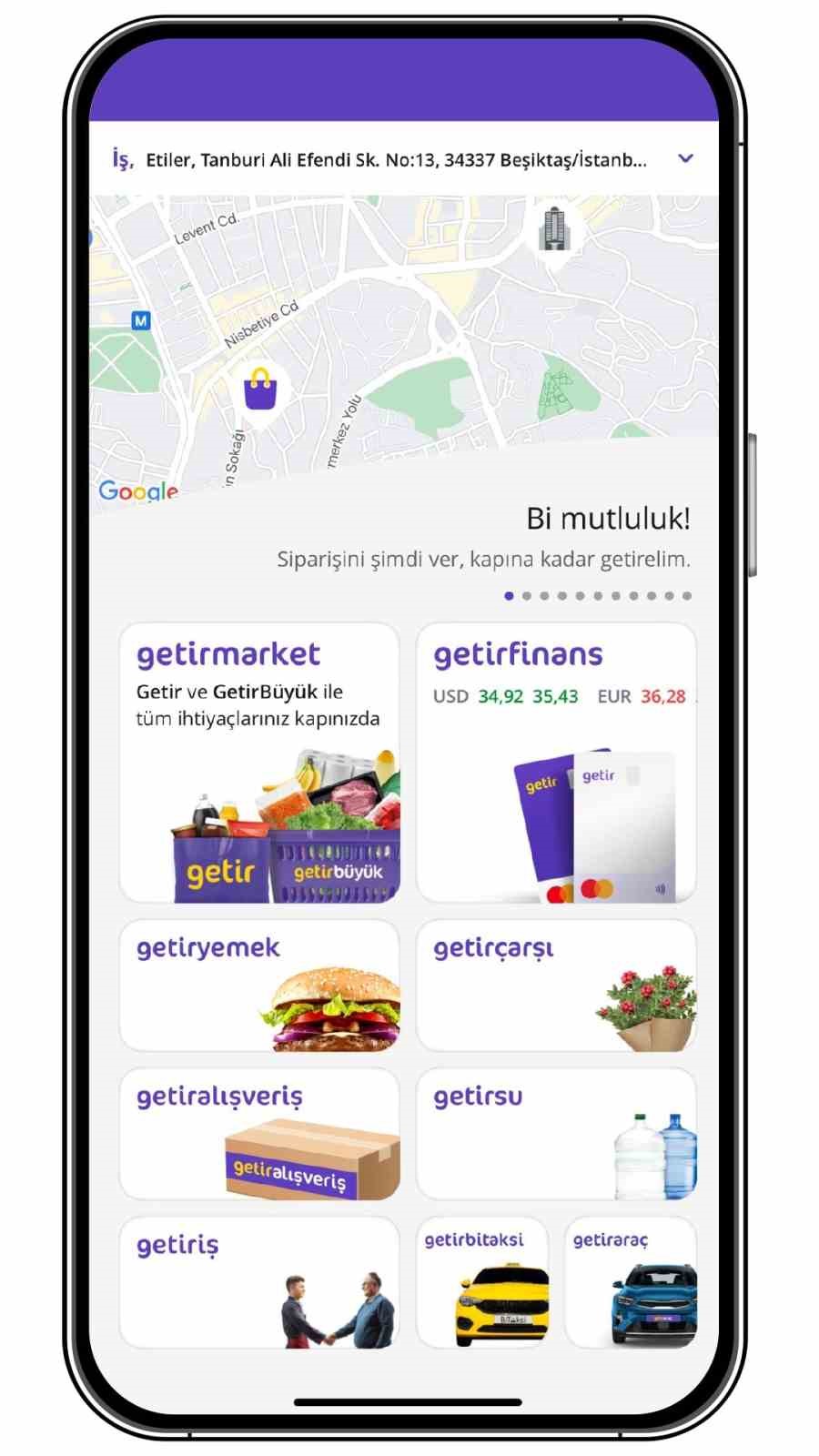
Task: Open getiraraç car rental
Action: click(631, 1282)
